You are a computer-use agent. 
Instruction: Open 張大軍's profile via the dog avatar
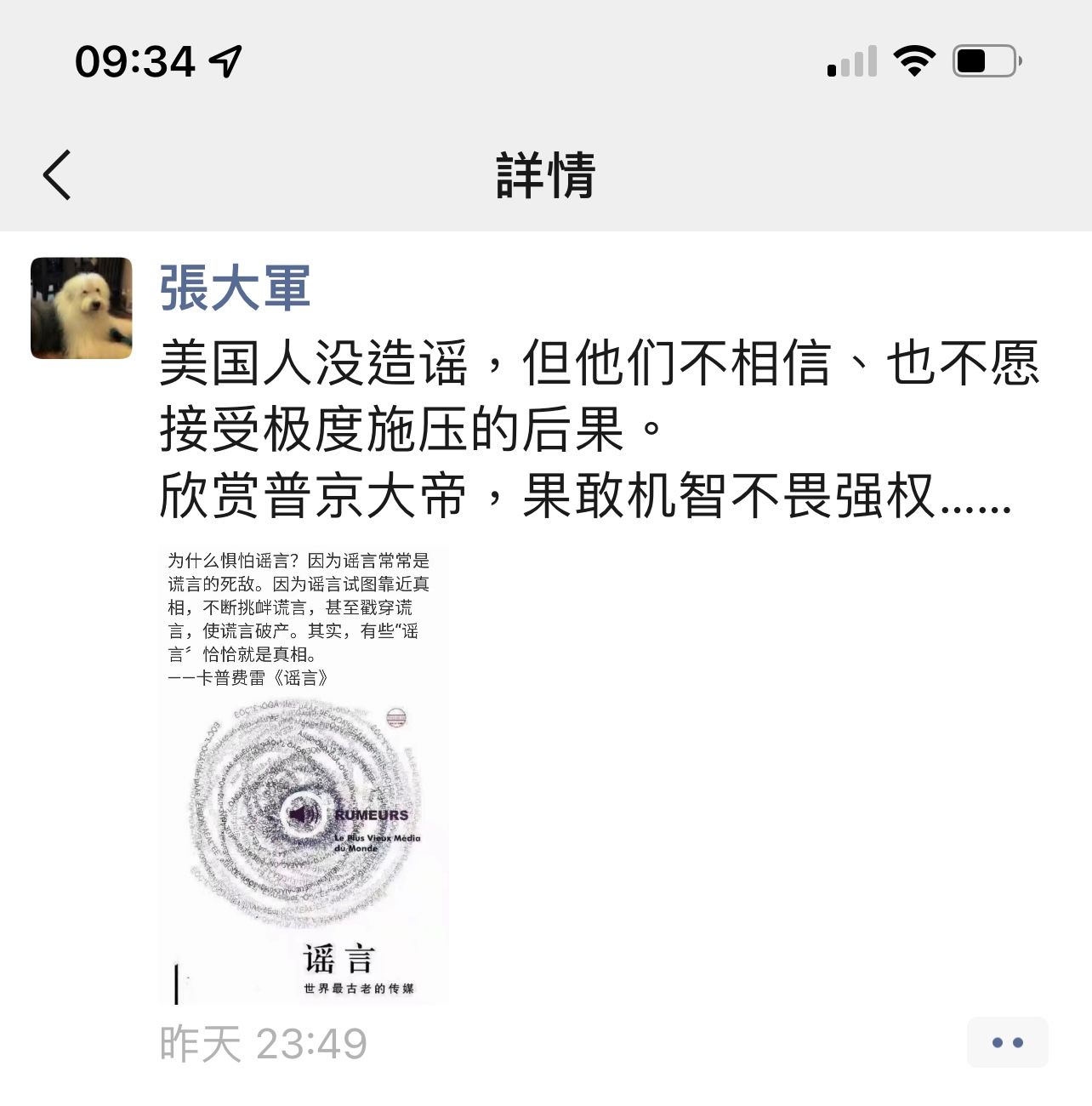click(x=82, y=308)
